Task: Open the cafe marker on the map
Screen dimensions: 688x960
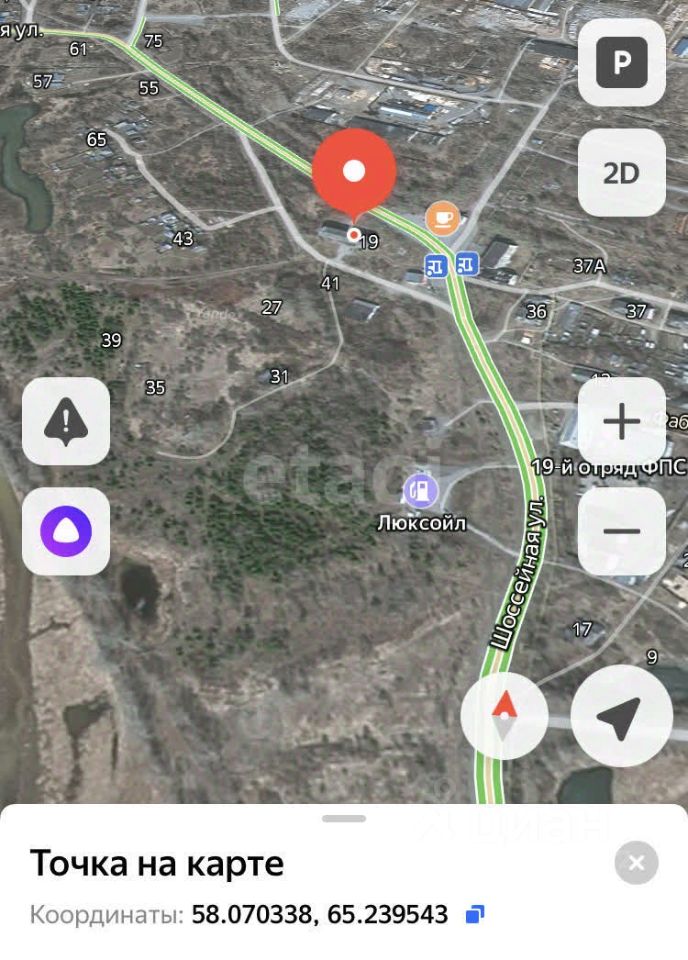Action: (x=442, y=217)
